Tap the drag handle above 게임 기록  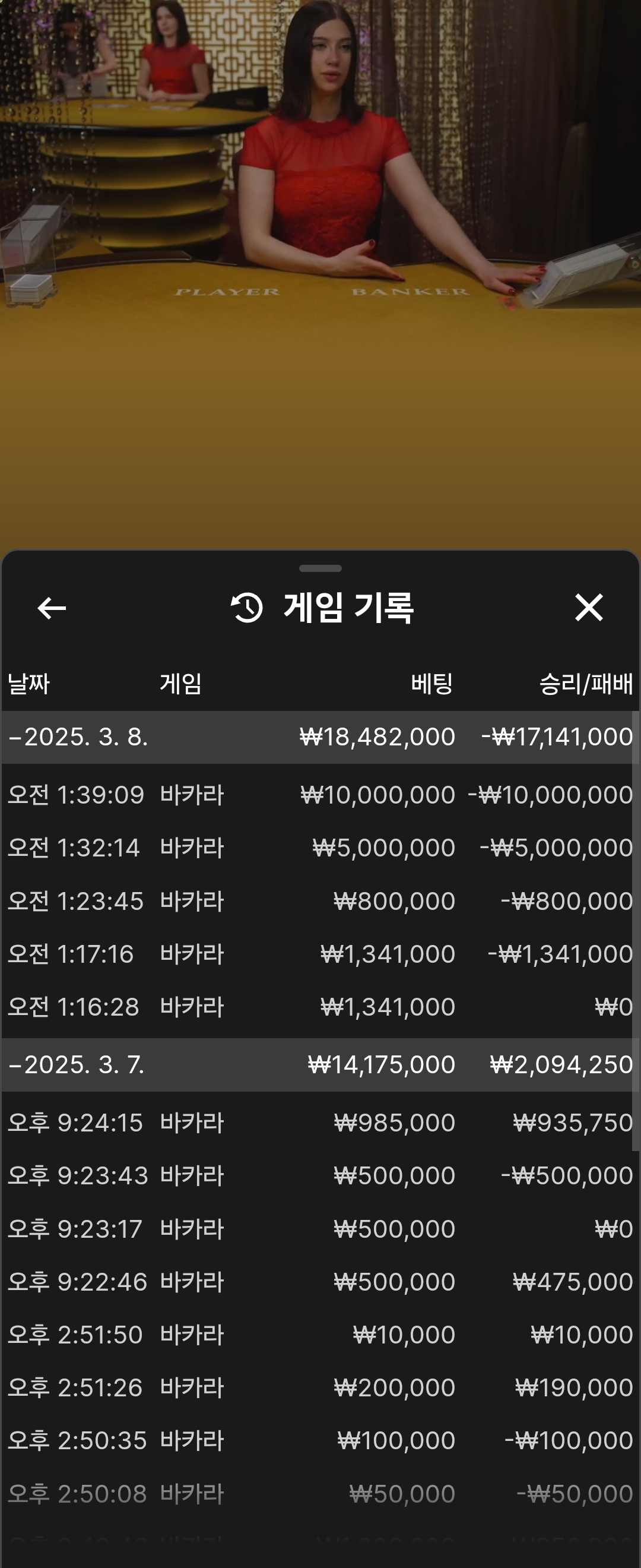click(320, 568)
